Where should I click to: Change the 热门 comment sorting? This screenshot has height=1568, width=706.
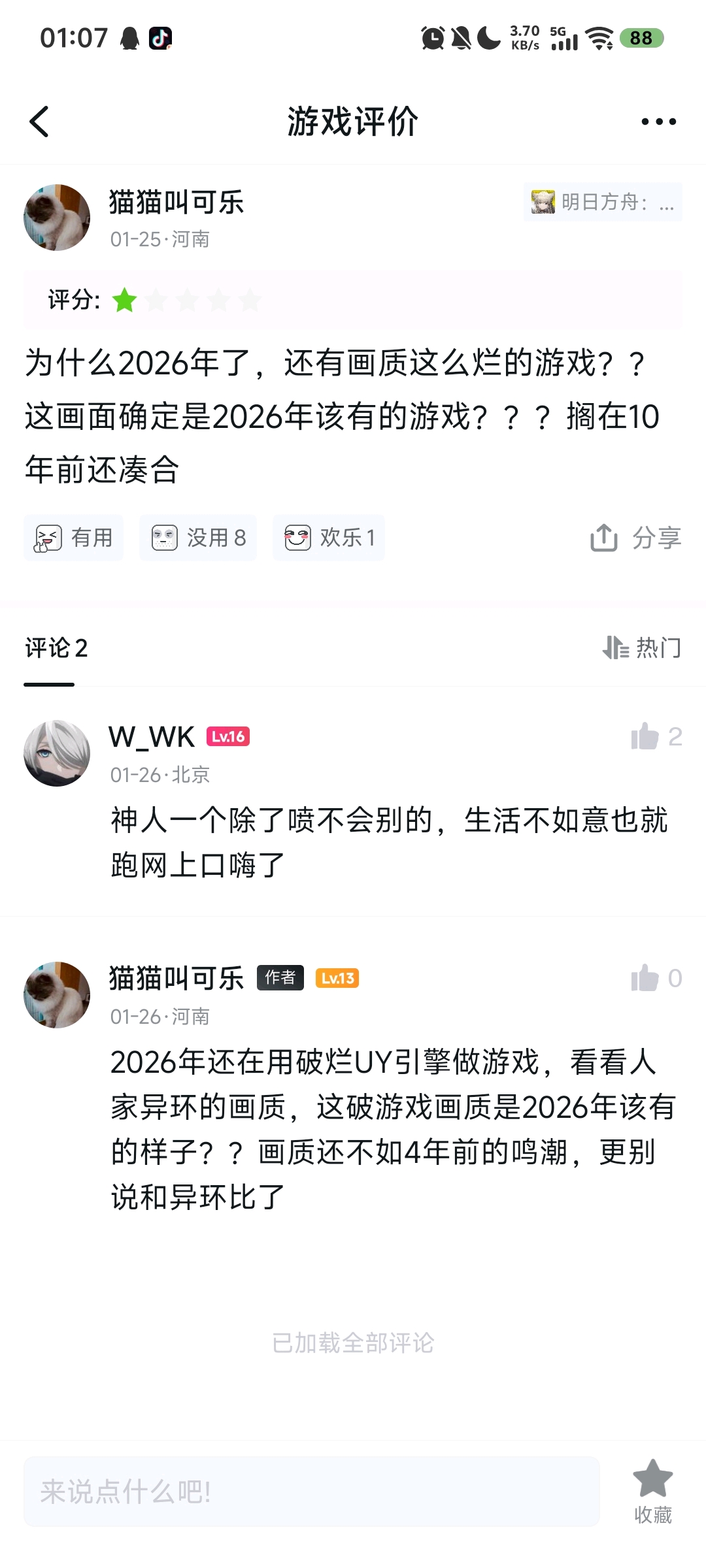click(x=642, y=647)
